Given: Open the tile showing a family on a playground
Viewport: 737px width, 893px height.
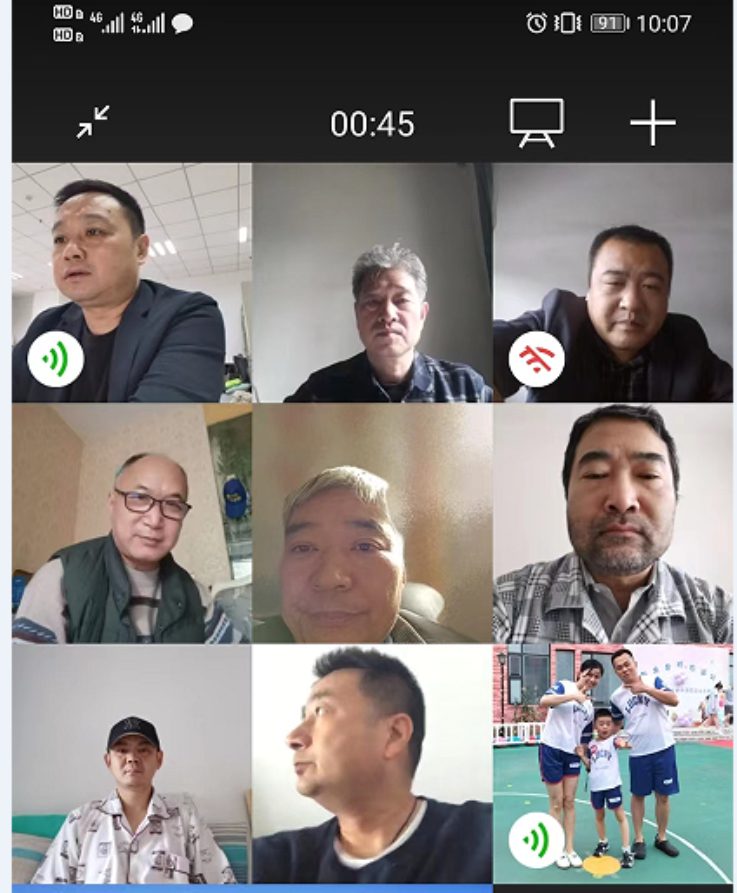Looking at the screenshot, I should 612,764.
